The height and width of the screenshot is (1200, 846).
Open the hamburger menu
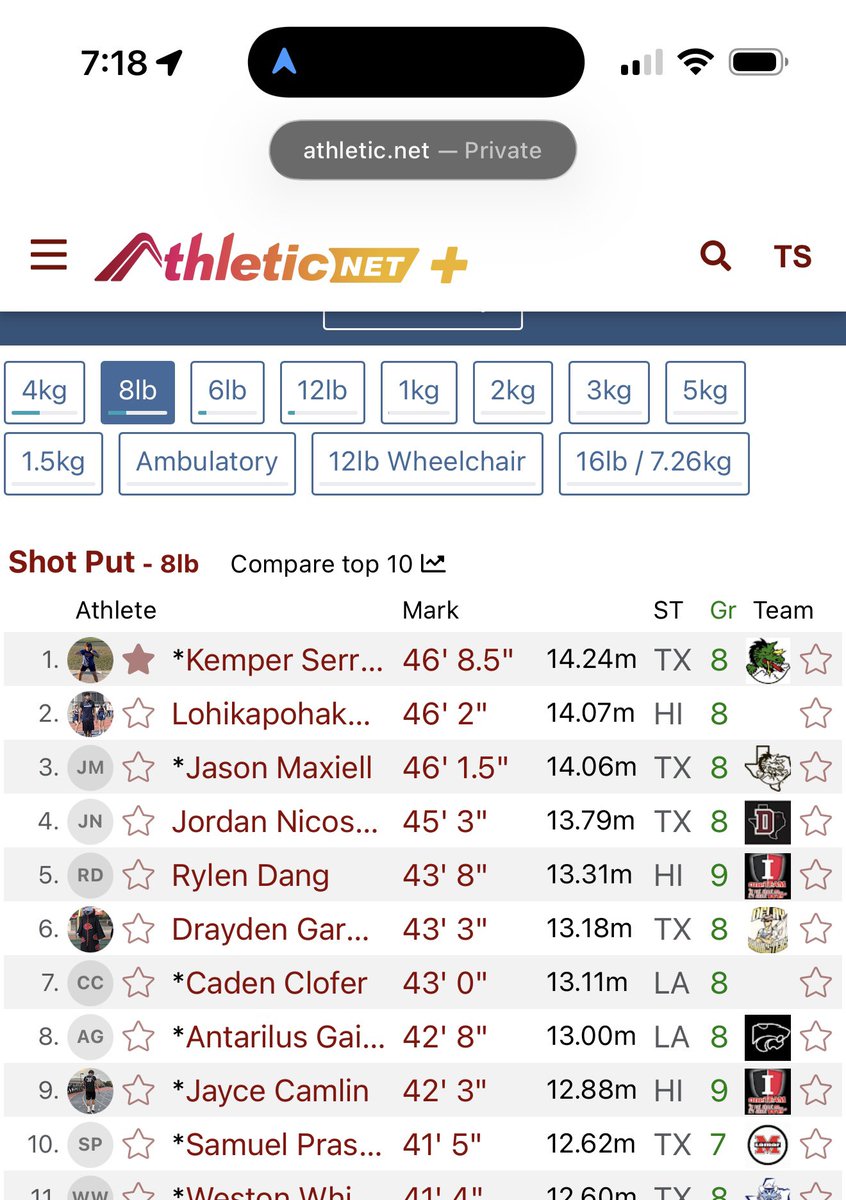(48, 256)
